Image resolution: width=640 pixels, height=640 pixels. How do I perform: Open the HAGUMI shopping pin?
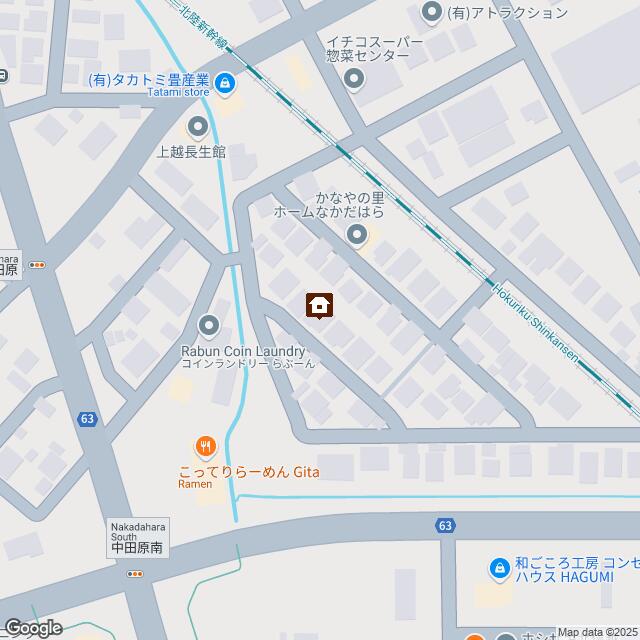coord(499,569)
